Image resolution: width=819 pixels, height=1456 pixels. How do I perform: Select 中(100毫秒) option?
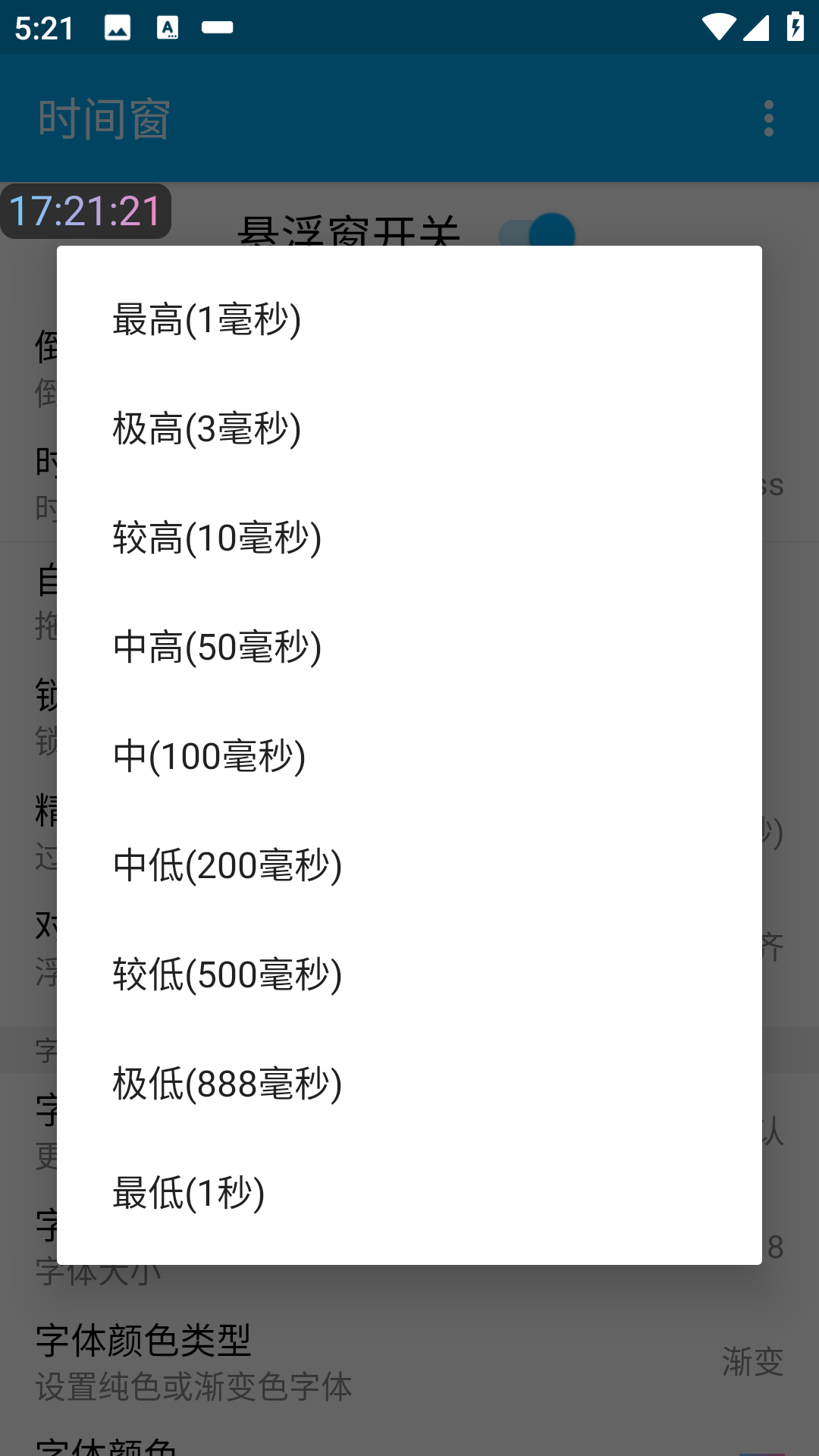tap(209, 756)
